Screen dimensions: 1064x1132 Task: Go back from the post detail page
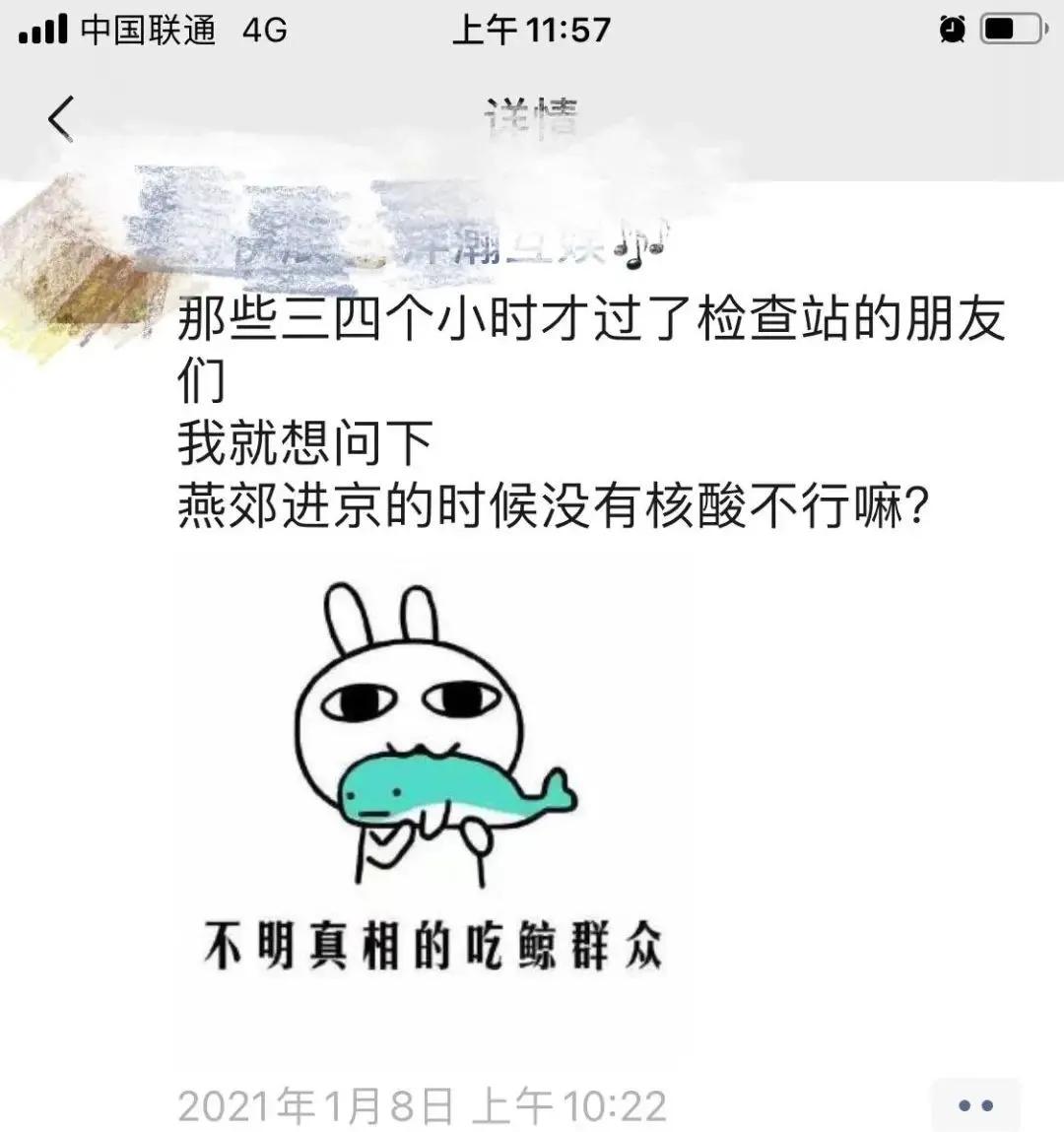[x=61, y=119]
